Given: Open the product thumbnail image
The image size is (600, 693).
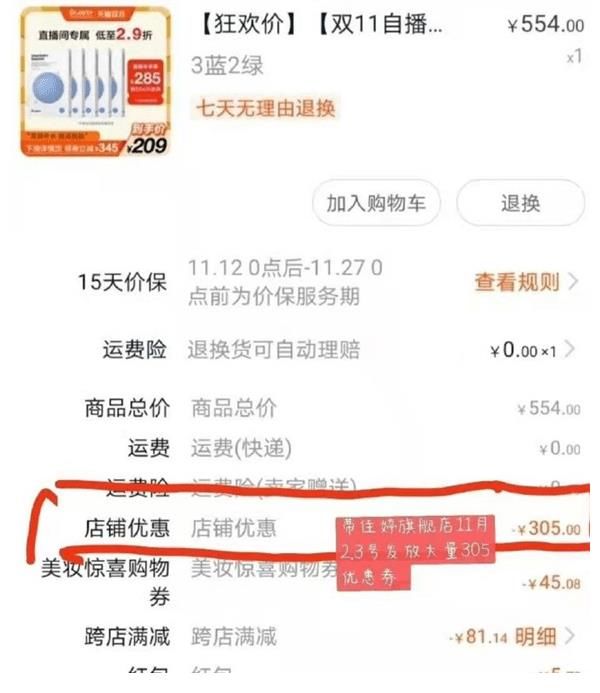Looking at the screenshot, I should tap(95, 80).
